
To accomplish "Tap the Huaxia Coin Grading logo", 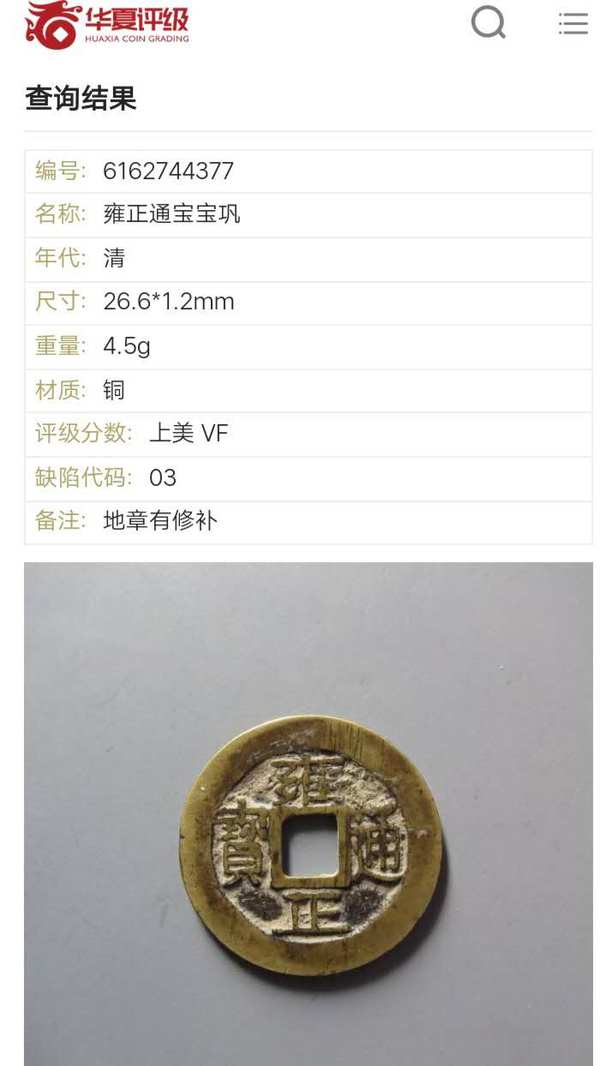I will click(x=107, y=24).
